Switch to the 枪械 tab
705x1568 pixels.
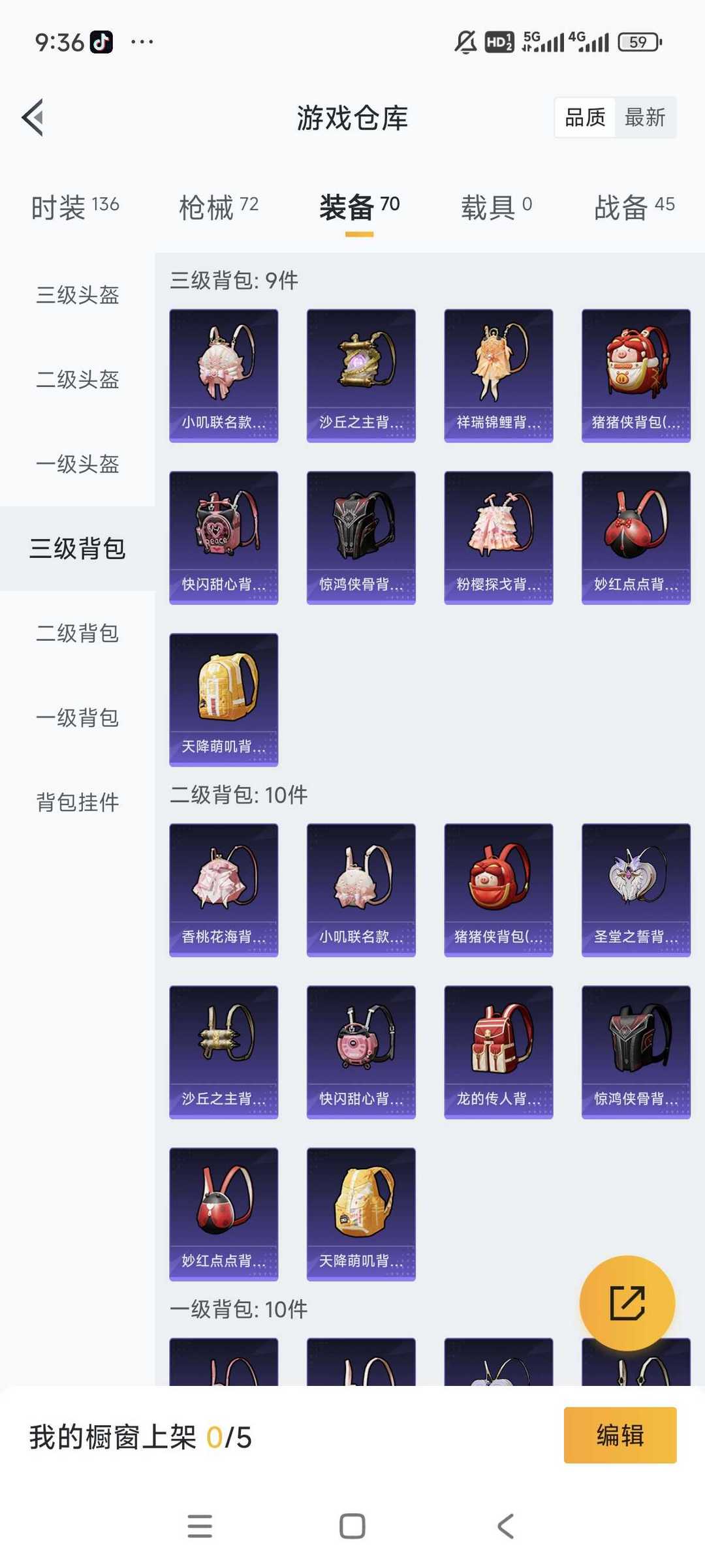pyautogui.click(x=219, y=207)
